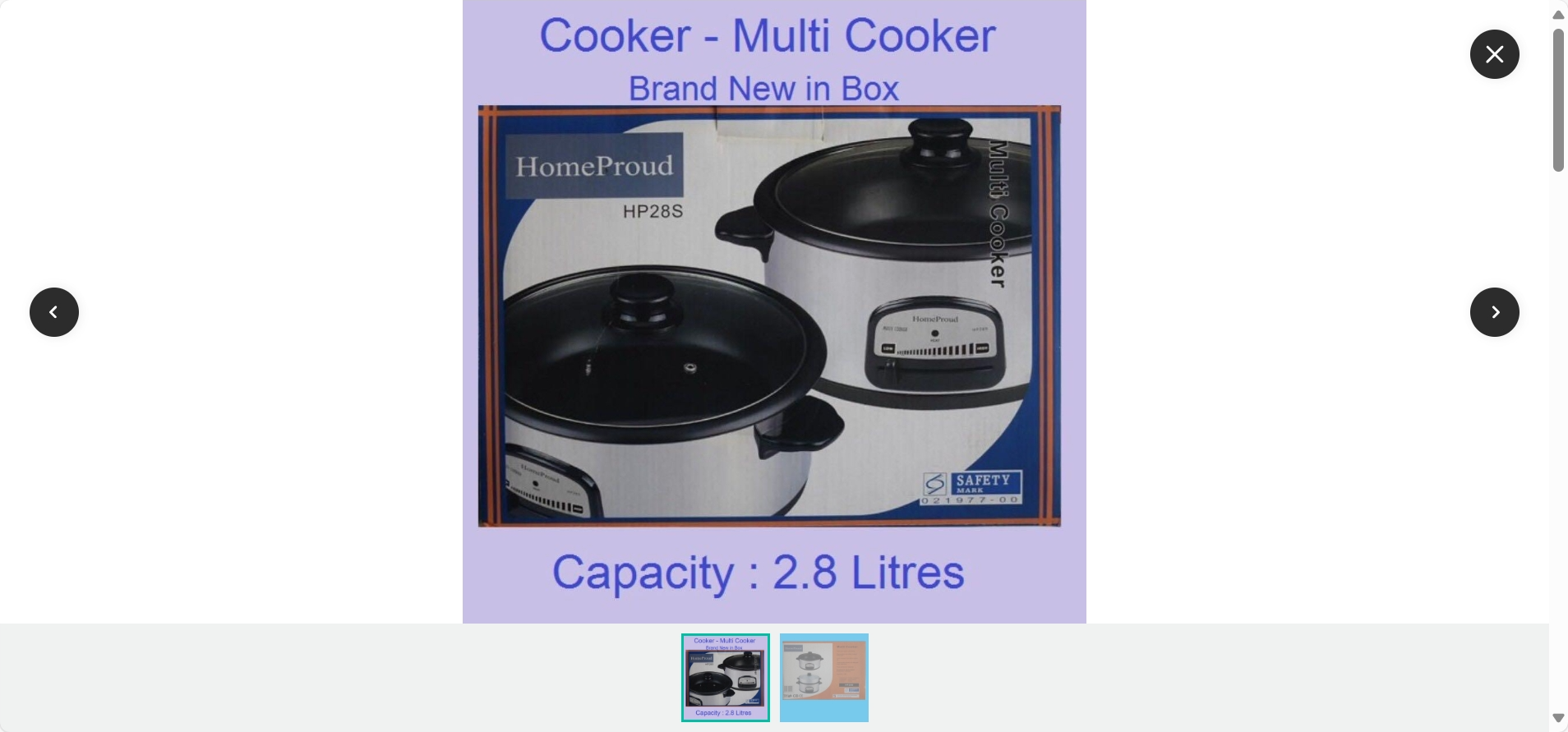Select the first Multi Cooker thumbnail
Screen dimensions: 1568x732
pos(725,678)
